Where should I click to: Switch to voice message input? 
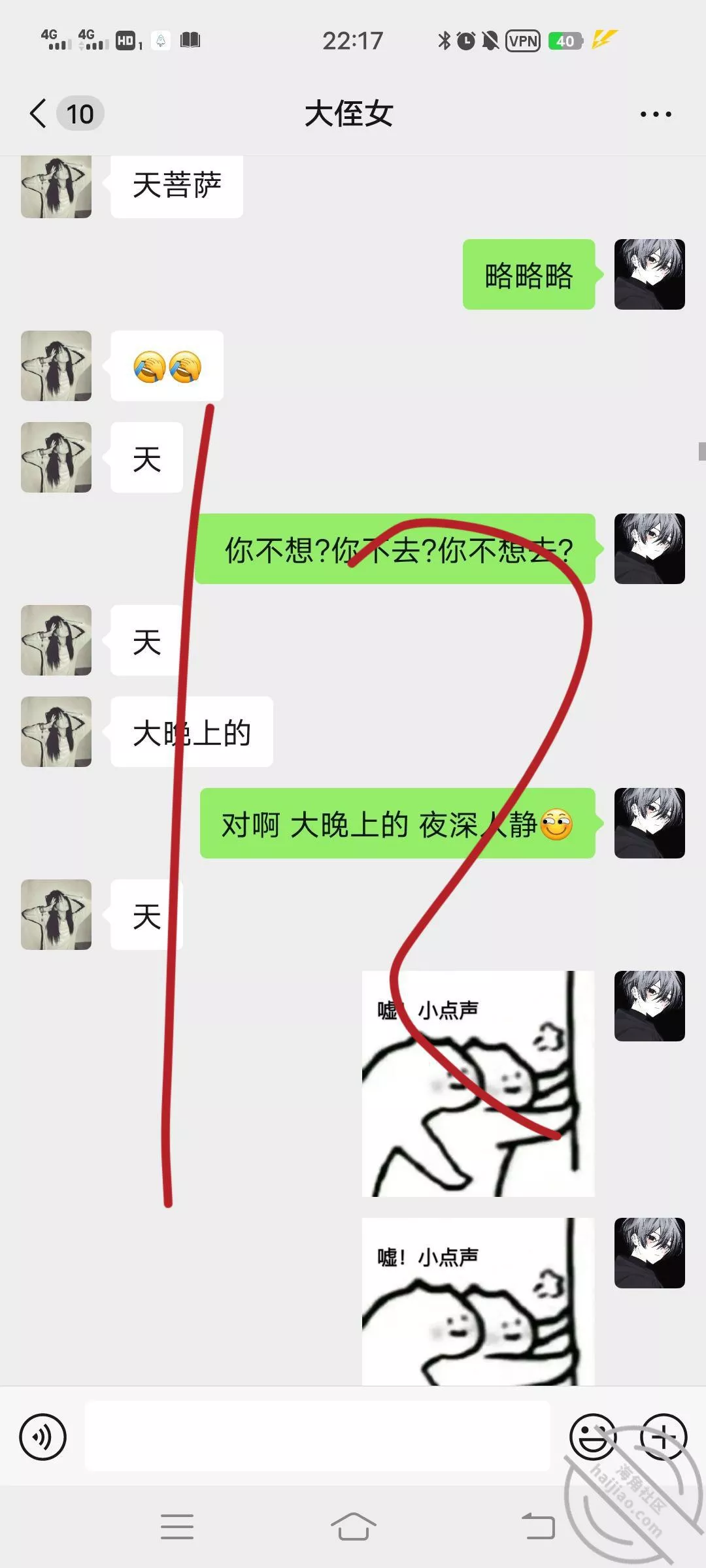point(43,1437)
